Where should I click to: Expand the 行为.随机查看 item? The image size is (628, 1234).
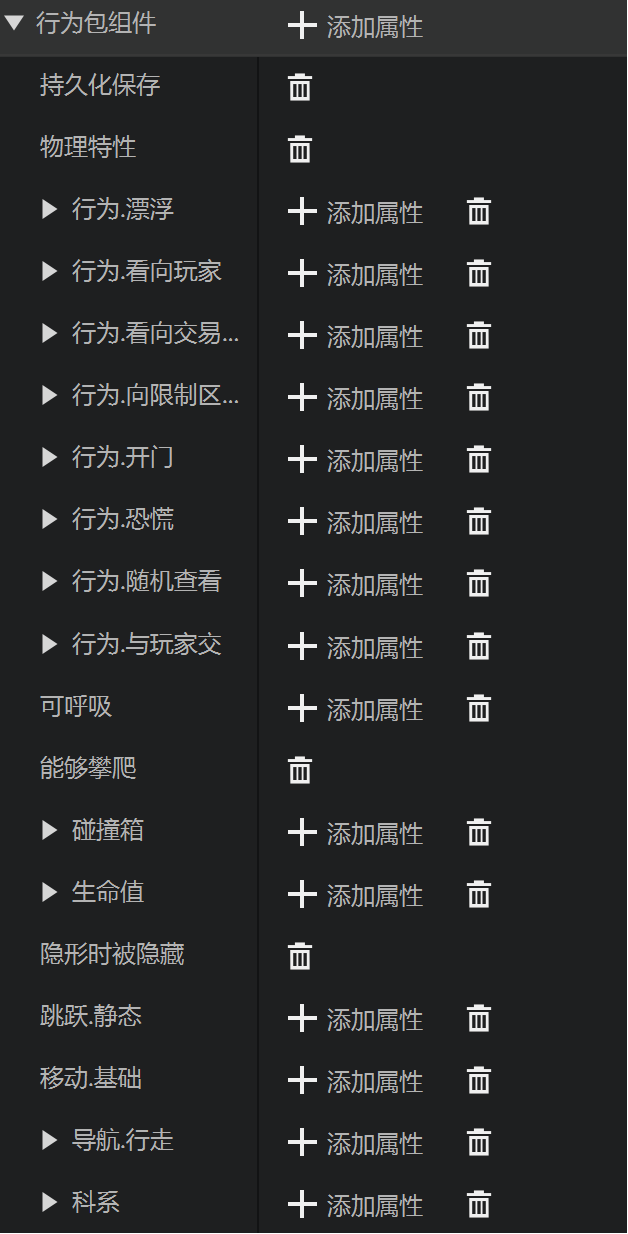tap(50, 582)
